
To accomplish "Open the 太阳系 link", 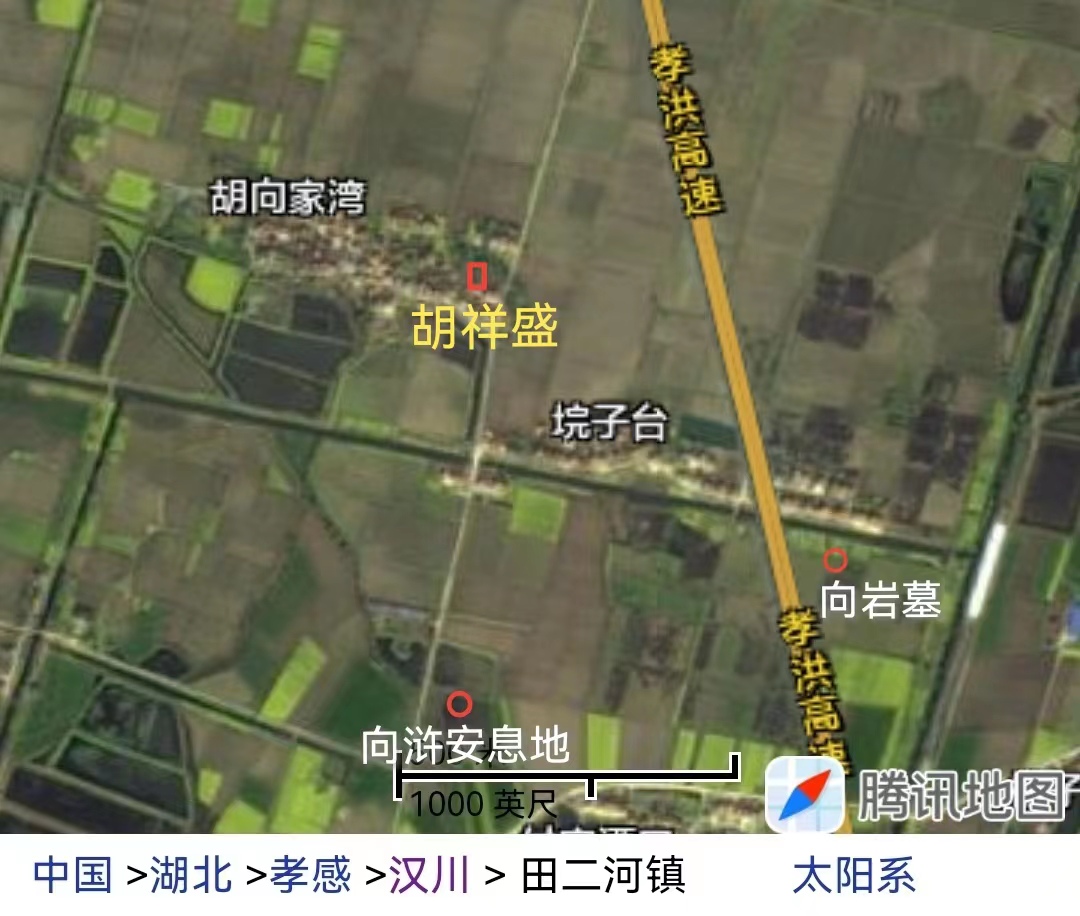I will pos(853,876).
